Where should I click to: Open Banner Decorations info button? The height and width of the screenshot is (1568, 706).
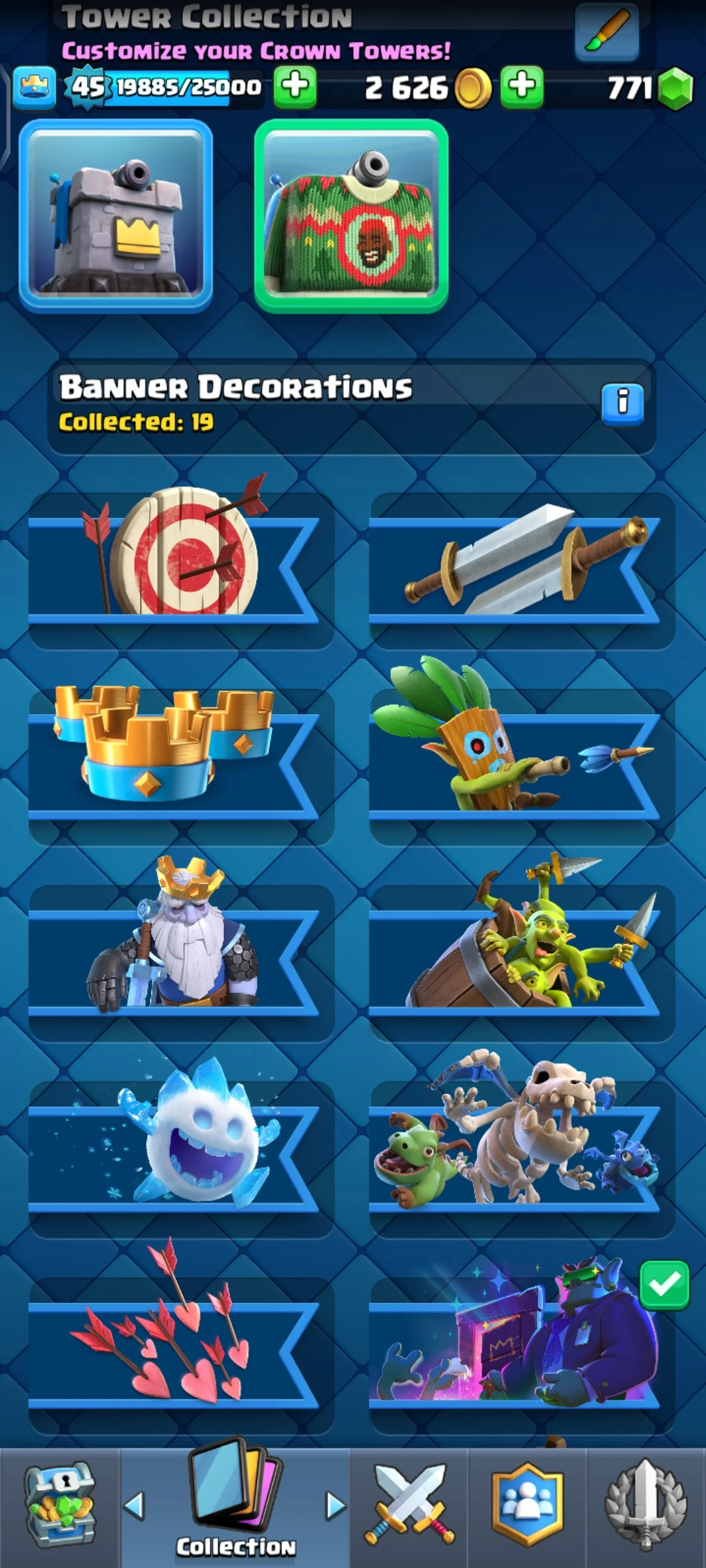click(x=622, y=404)
